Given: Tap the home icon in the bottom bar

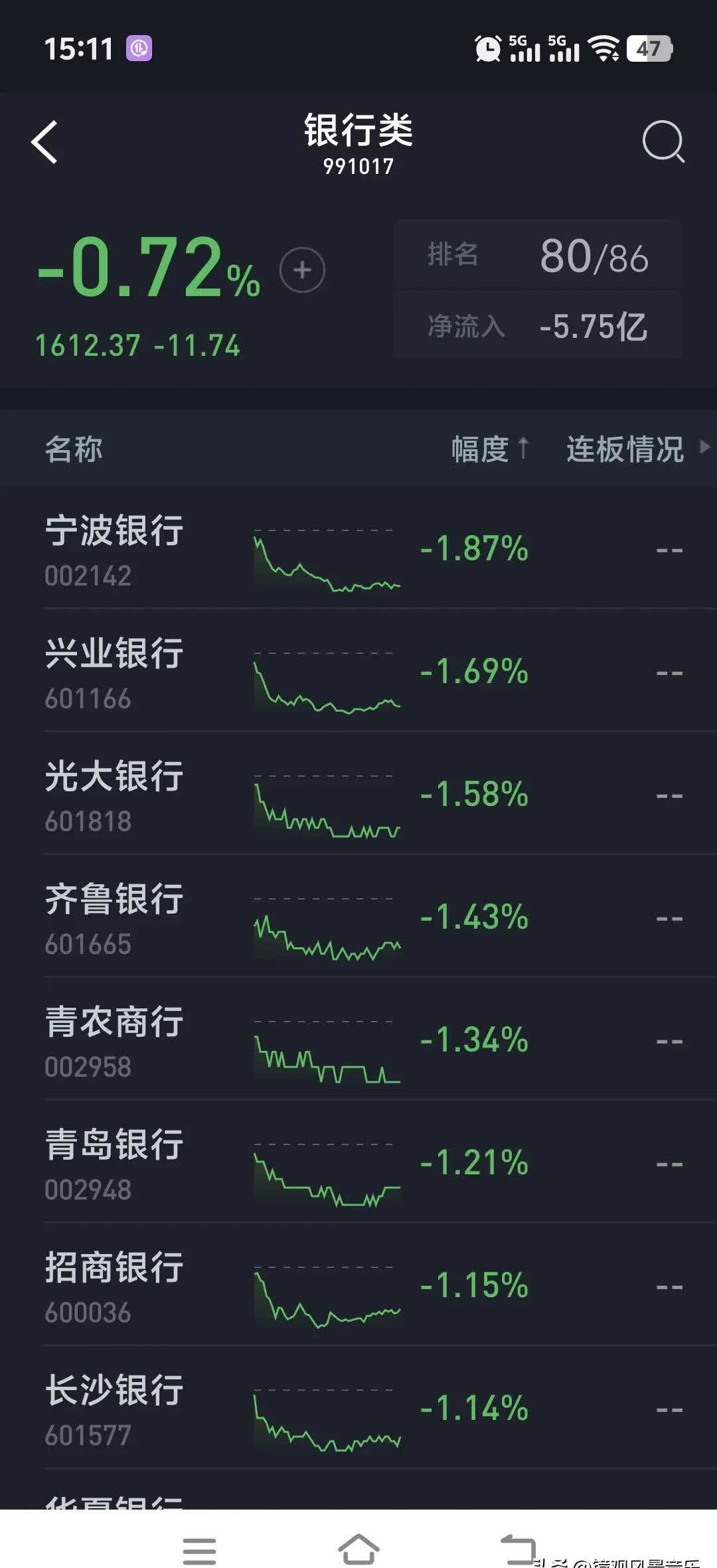Looking at the screenshot, I should pos(357,1540).
